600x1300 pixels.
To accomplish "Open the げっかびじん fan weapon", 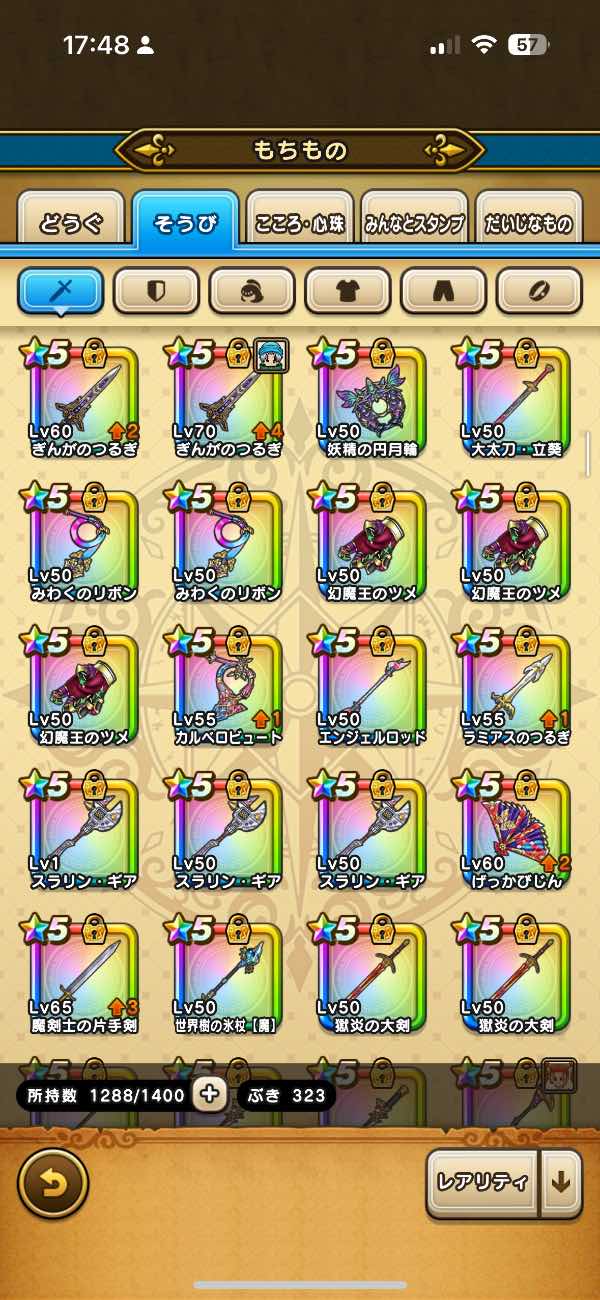I will pyautogui.click(x=515, y=832).
